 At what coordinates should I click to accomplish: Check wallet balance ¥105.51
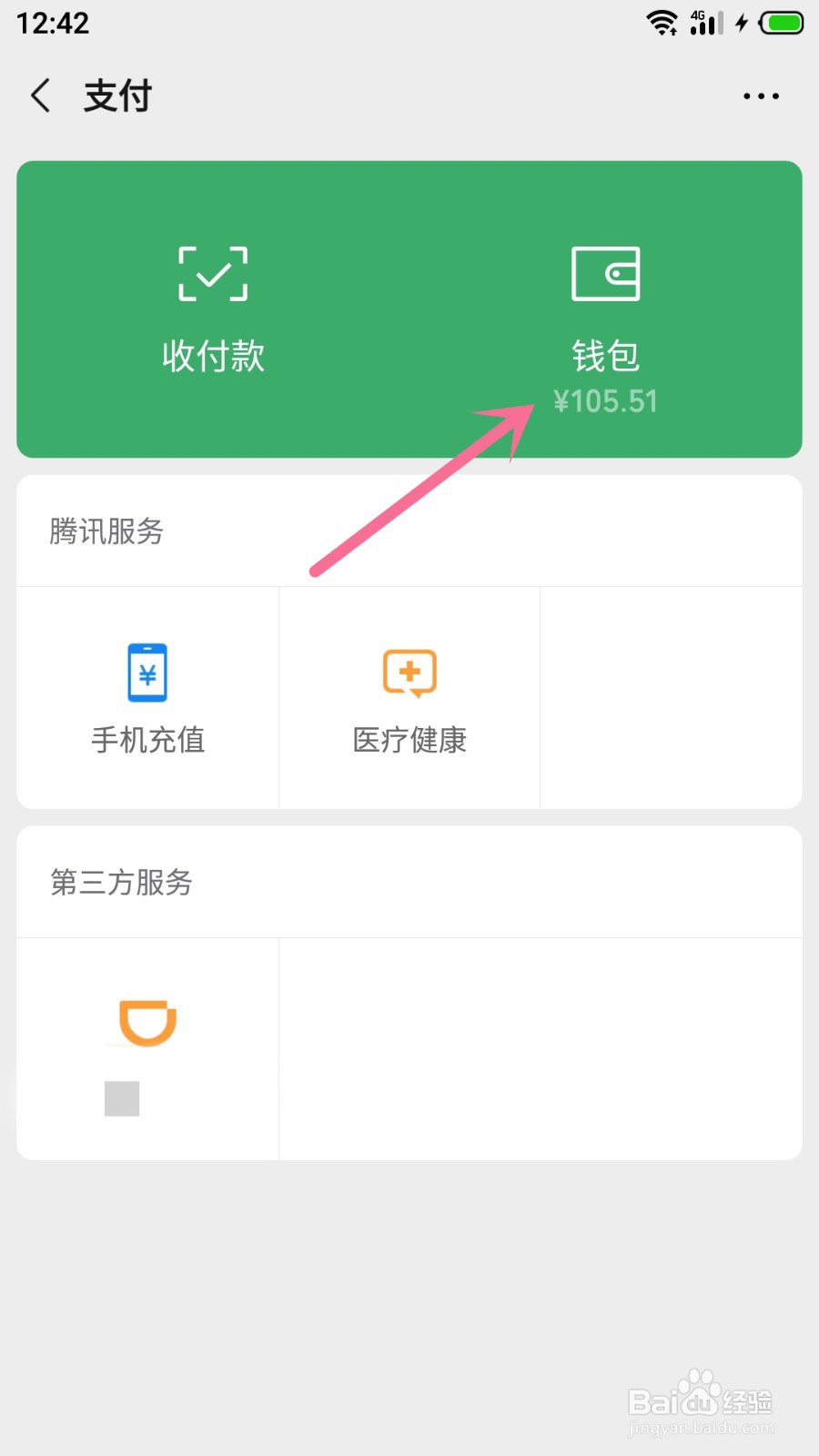pos(606,400)
